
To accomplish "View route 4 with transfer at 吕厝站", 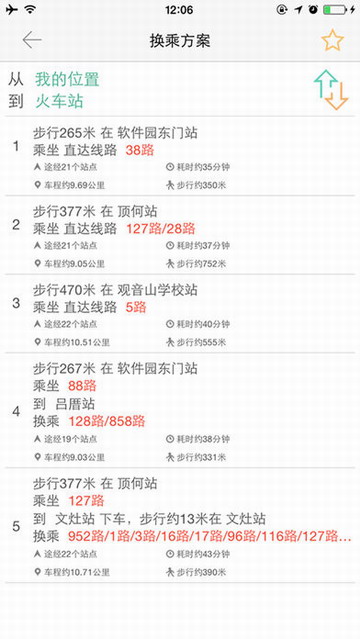I will [x=180, y=410].
